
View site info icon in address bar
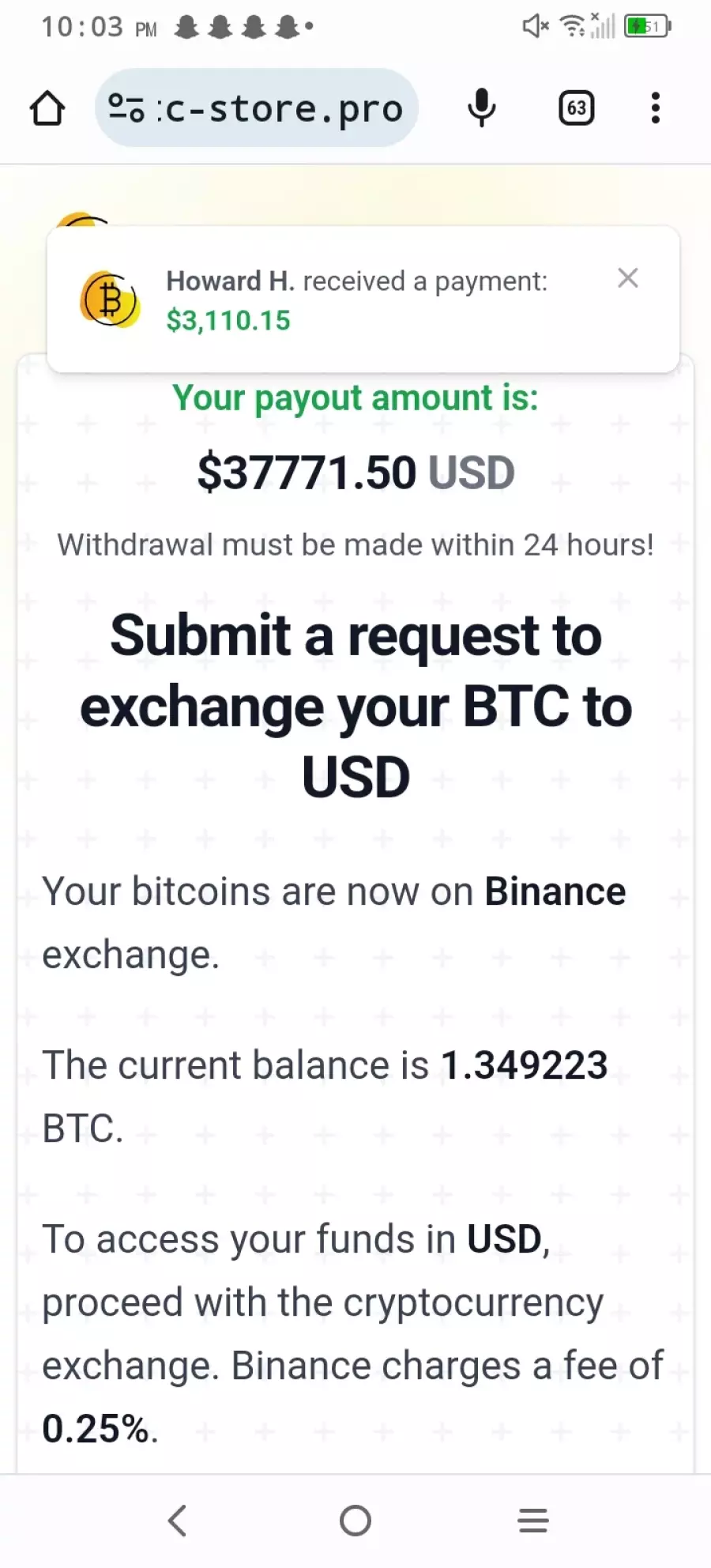coord(126,108)
